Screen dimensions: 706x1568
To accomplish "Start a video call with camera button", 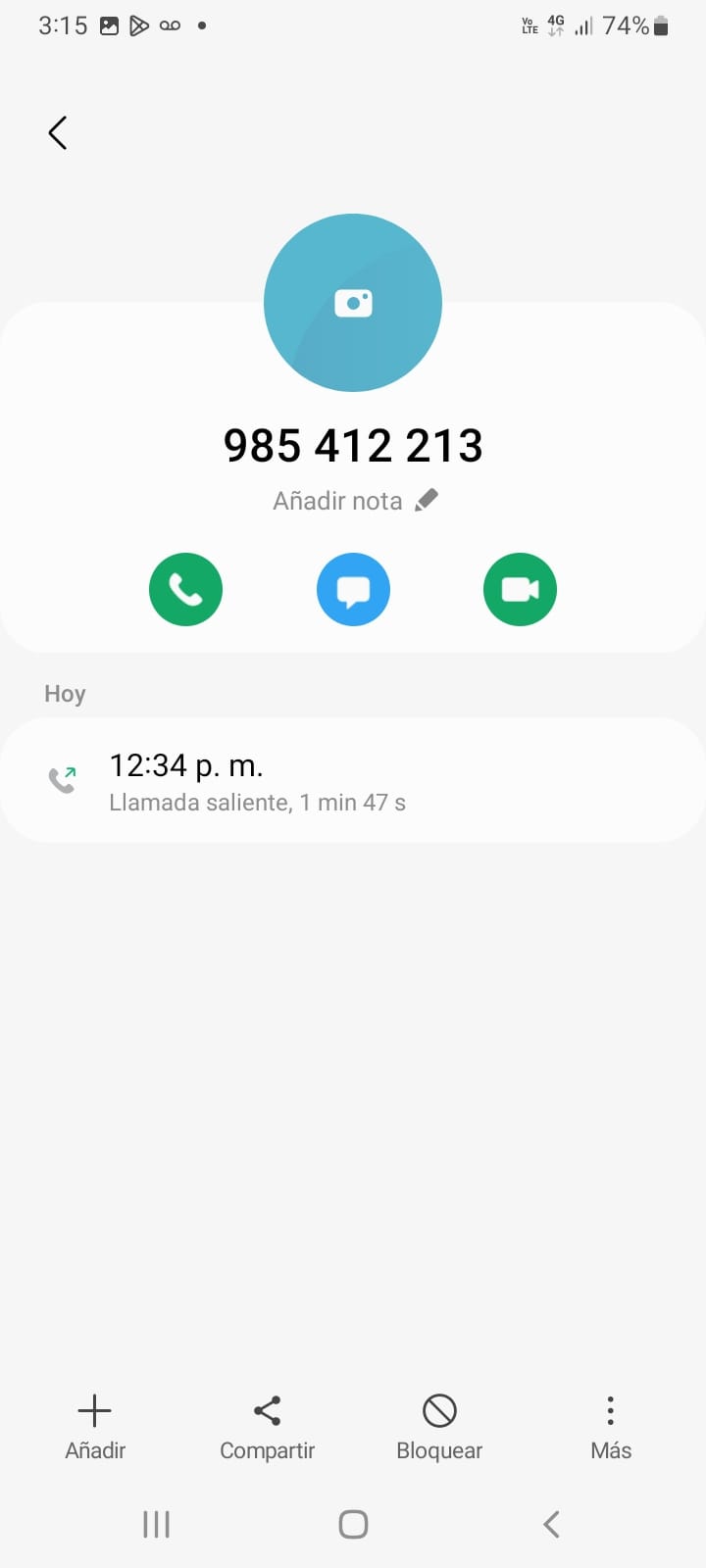I will [520, 589].
